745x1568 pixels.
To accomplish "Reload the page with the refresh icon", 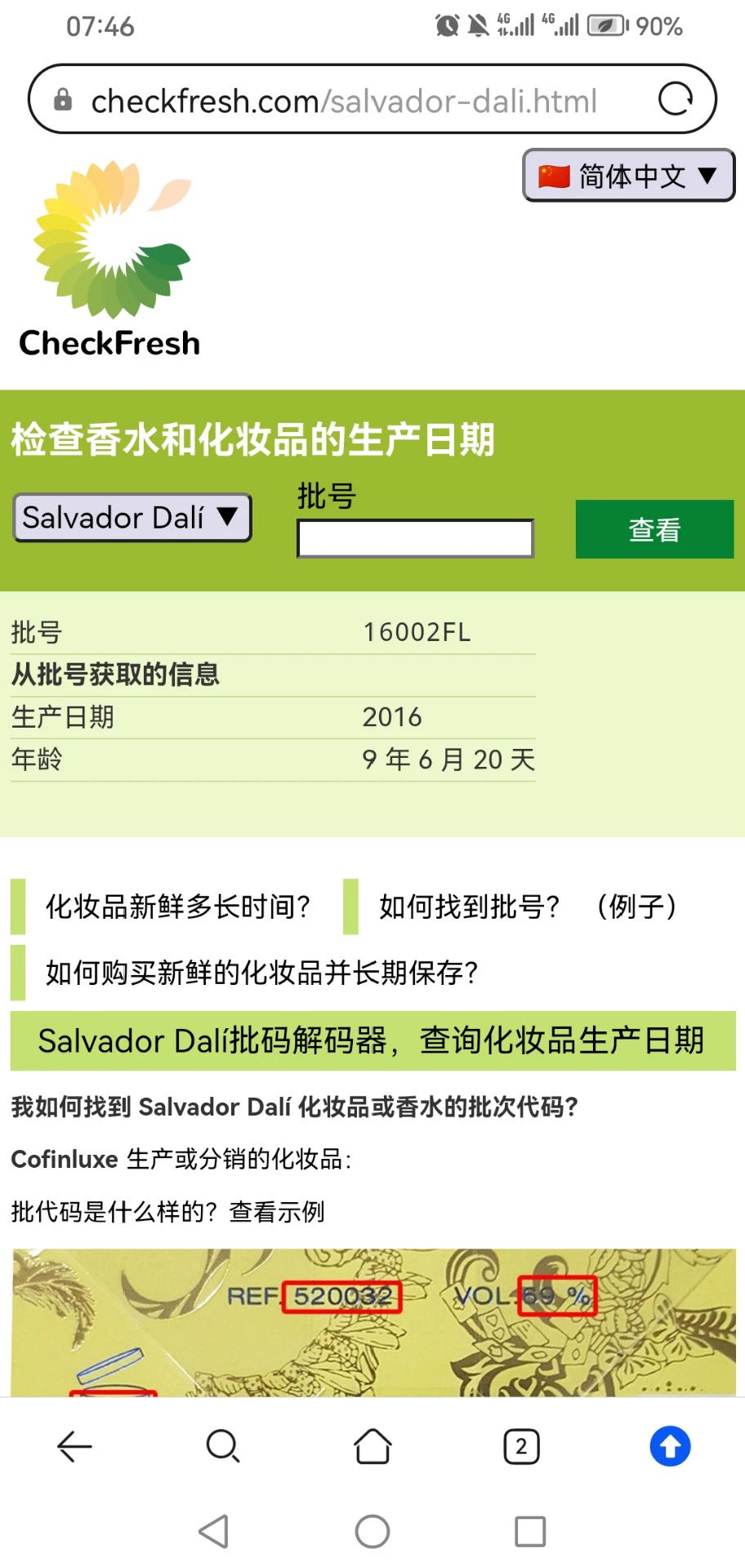I will tap(676, 100).
